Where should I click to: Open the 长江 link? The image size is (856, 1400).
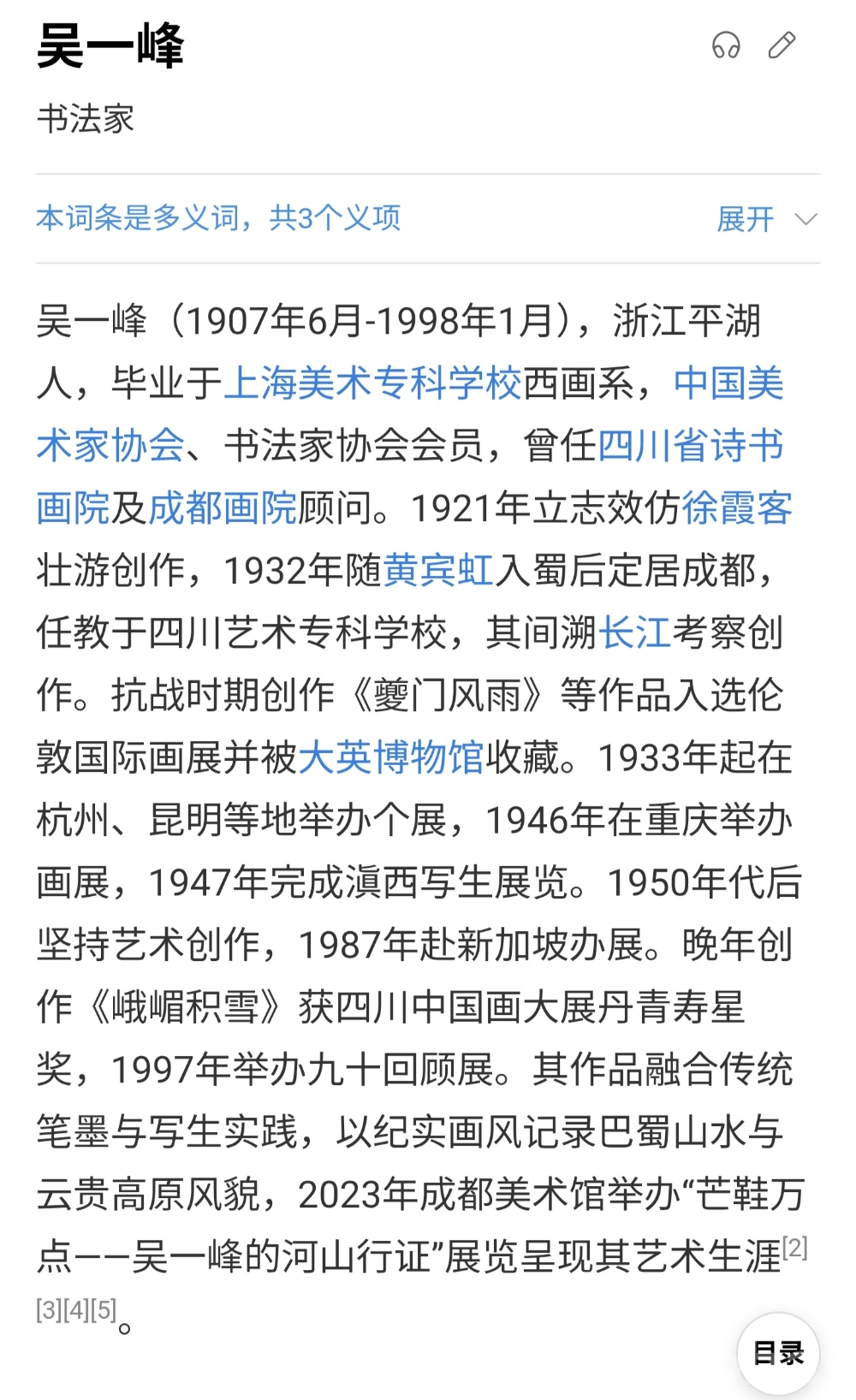click(634, 633)
